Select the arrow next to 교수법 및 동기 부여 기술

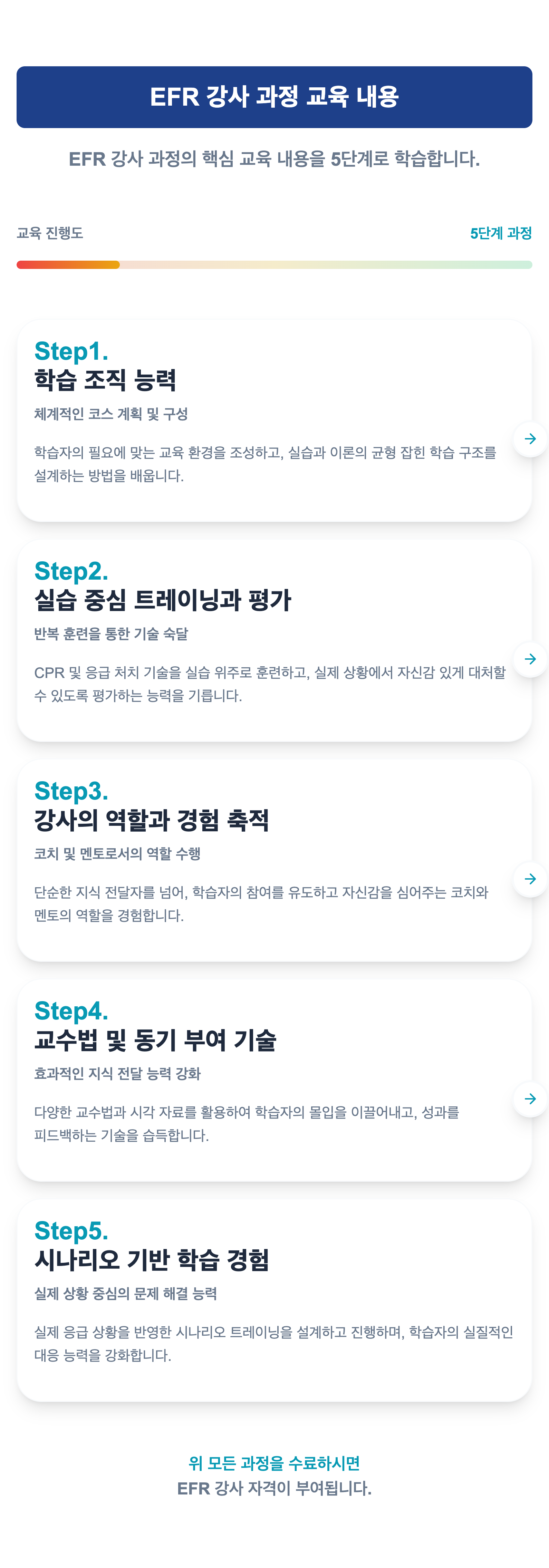(530, 1099)
